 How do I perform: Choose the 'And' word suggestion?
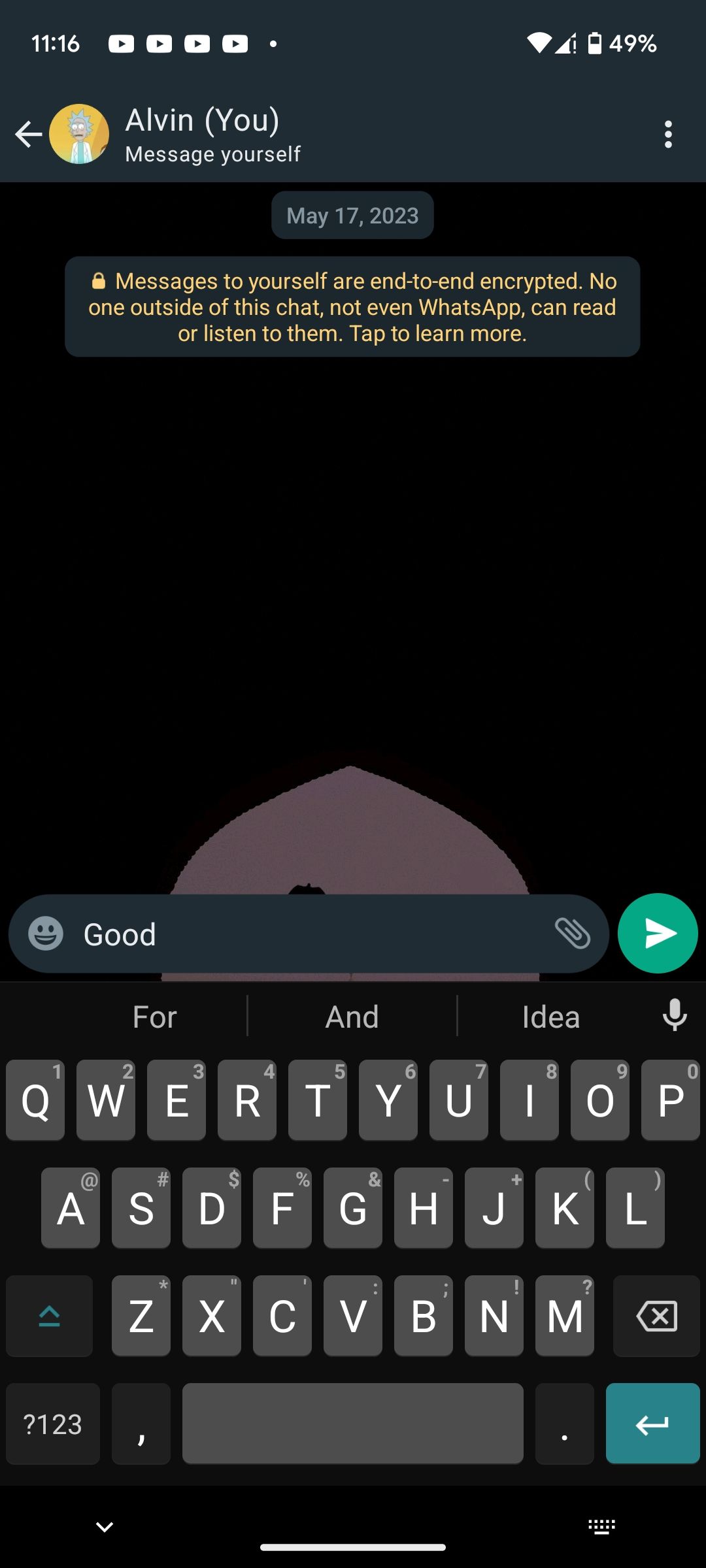tap(352, 1017)
